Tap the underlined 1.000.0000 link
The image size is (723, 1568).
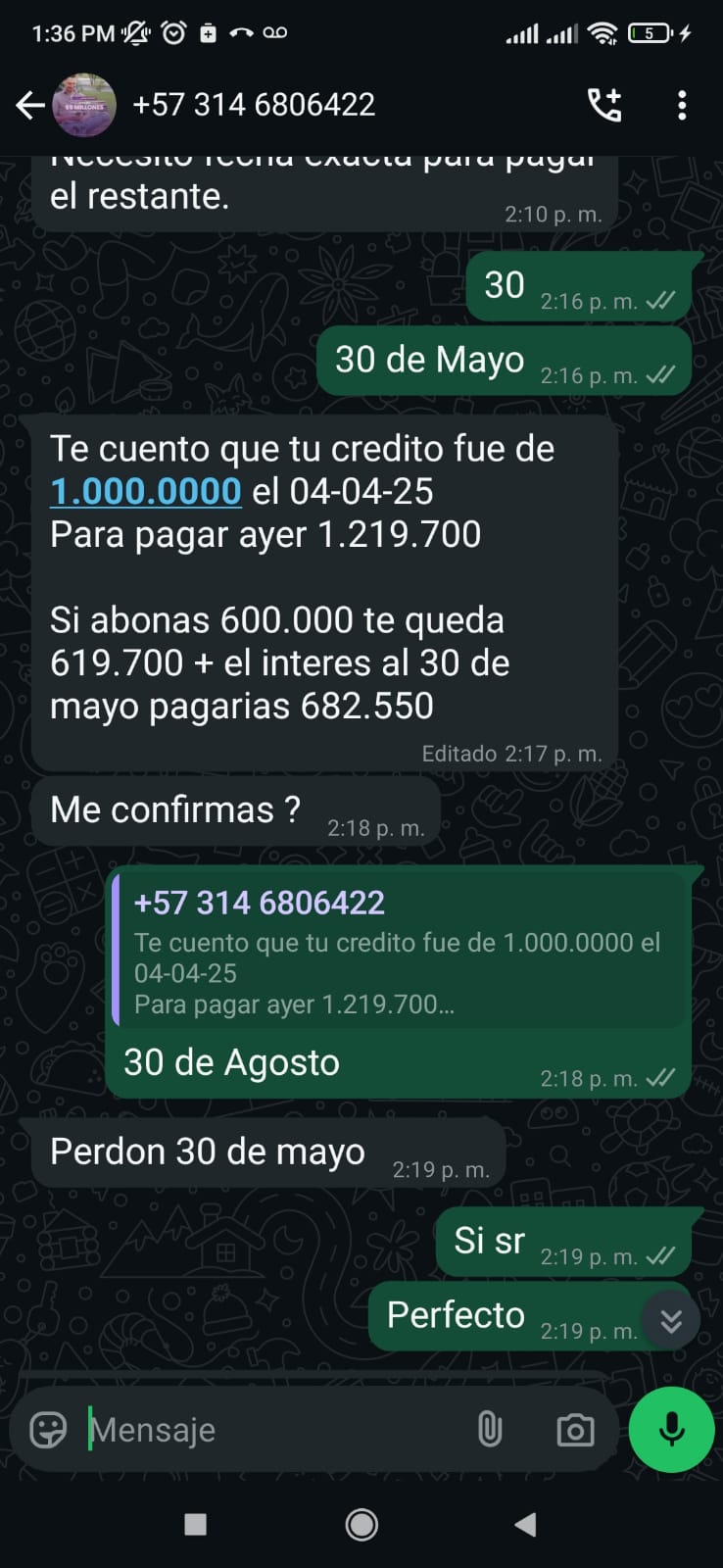(x=146, y=491)
